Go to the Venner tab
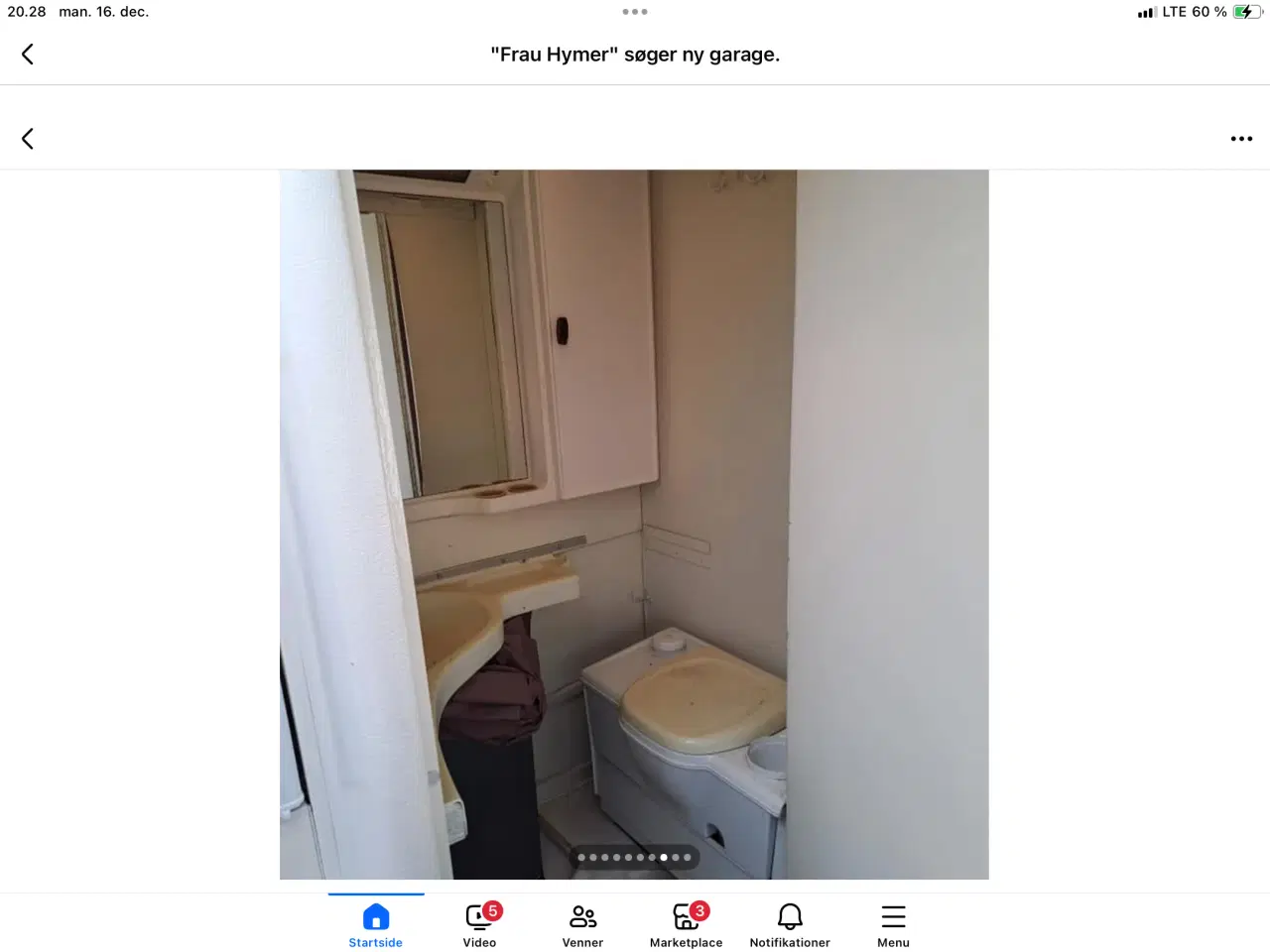This screenshot has width=1270, height=952. tap(582, 924)
